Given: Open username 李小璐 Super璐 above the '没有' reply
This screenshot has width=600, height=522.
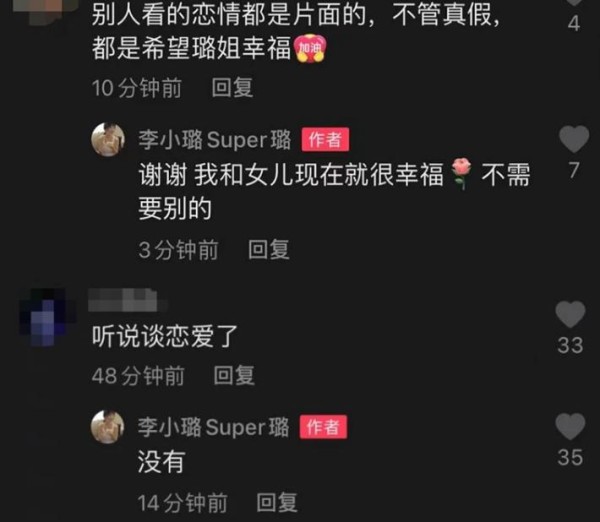Looking at the screenshot, I should tap(213, 427).
